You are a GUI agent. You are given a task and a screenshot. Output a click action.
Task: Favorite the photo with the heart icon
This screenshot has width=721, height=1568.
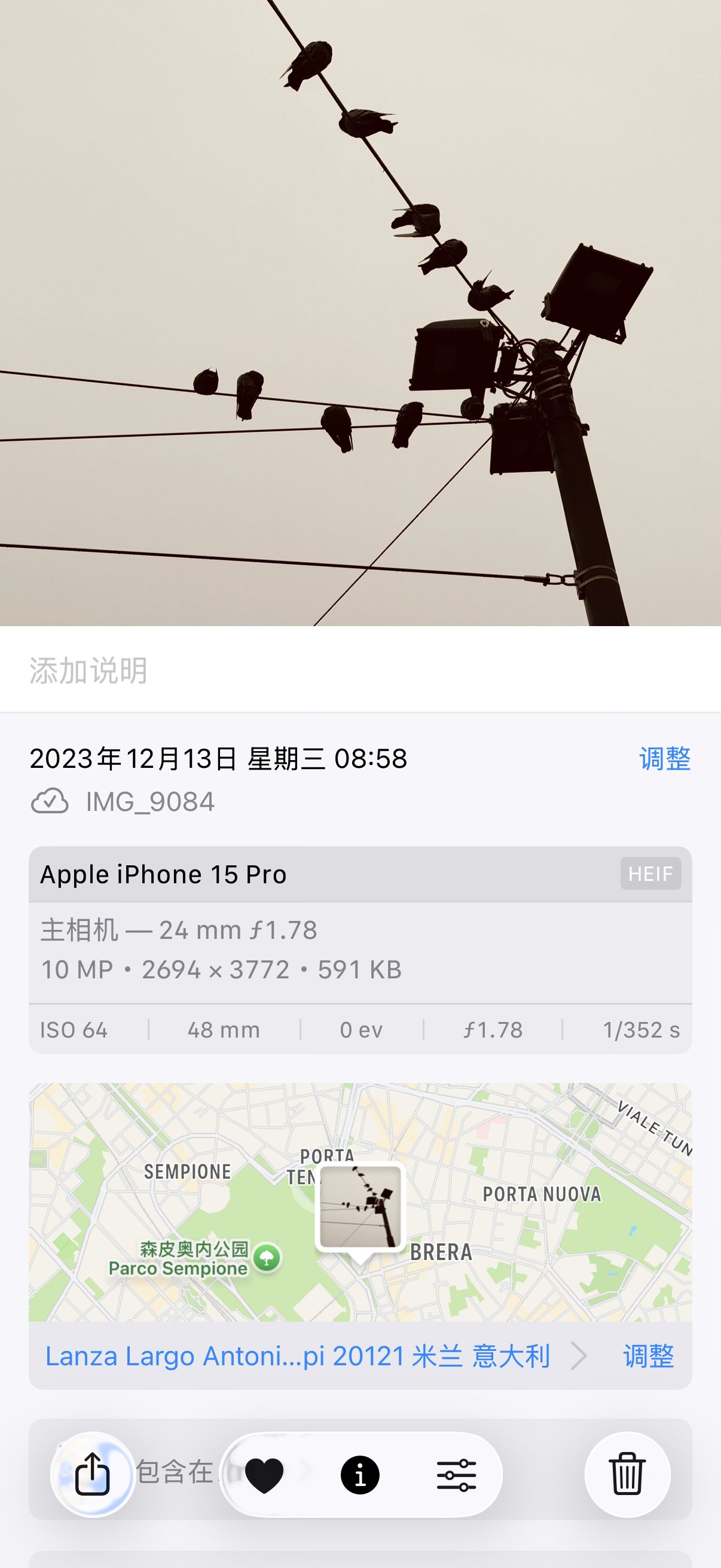click(x=264, y=1475)
